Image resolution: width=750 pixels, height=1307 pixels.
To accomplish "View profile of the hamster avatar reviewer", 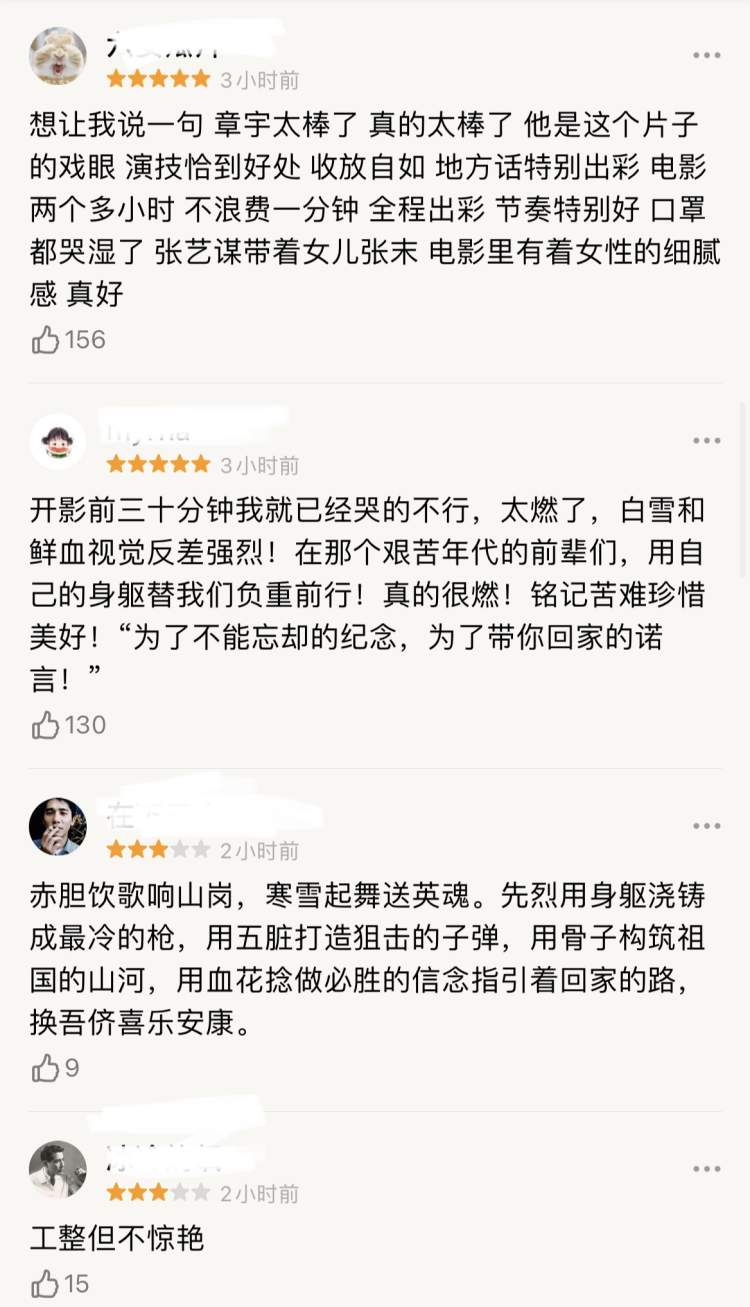I will point(58,56).
